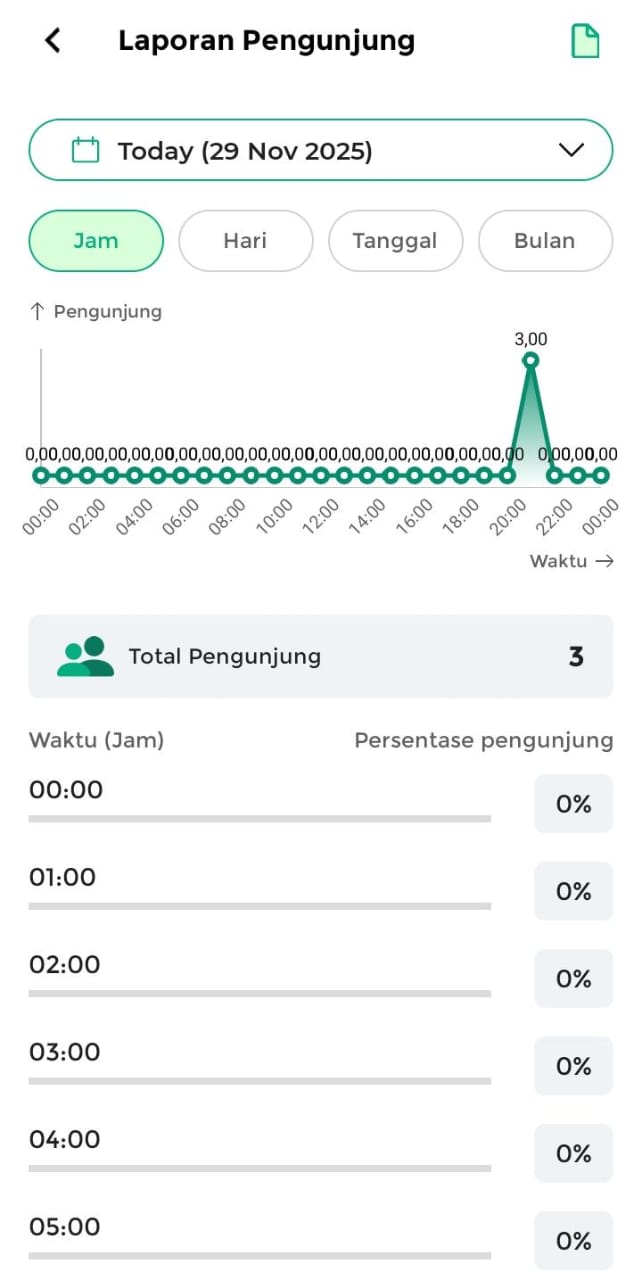The width and height of the screenshot is (642, 1280).
Task: Open the Today date range dropdown
Action: click(x=320, y=151)
